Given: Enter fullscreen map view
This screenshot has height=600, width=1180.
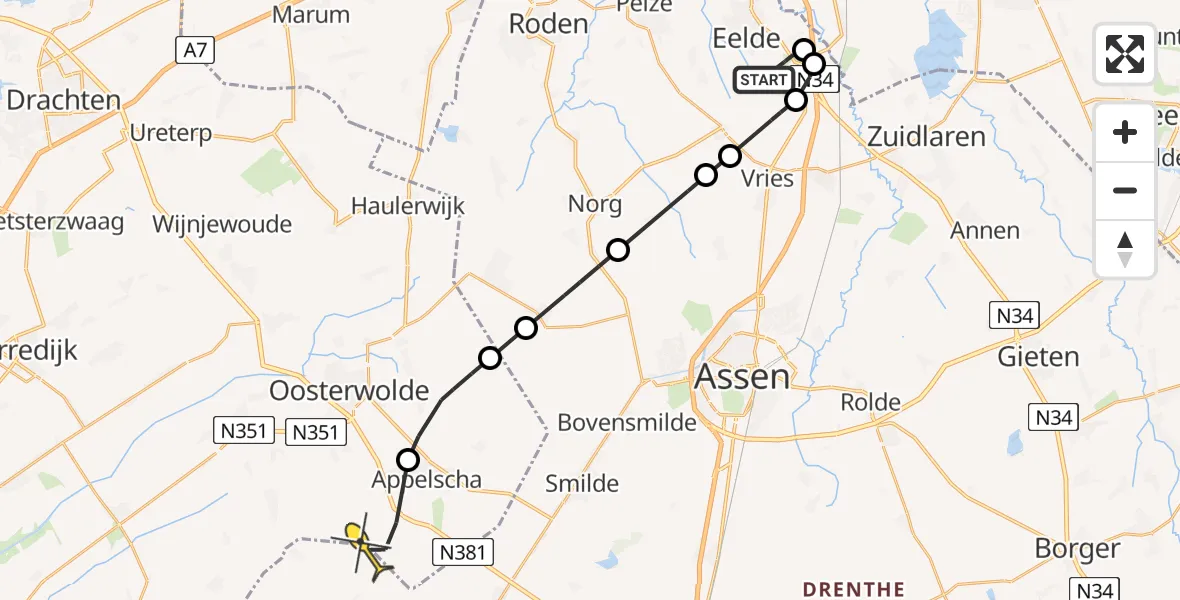Looking at the screenshot, I should [x=1125, y=54].
